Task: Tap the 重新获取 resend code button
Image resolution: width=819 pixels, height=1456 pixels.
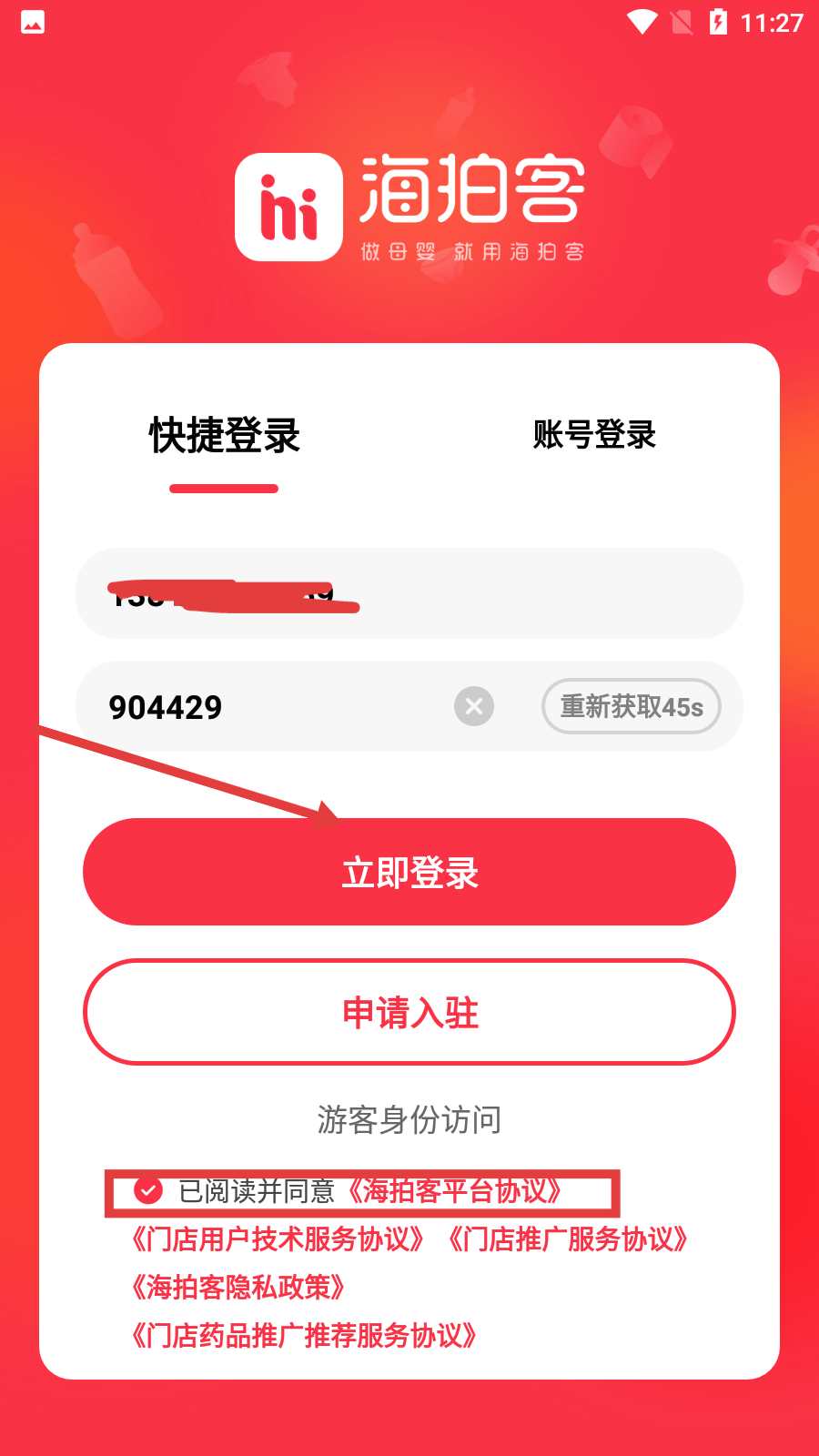Action: coord(632,706)
